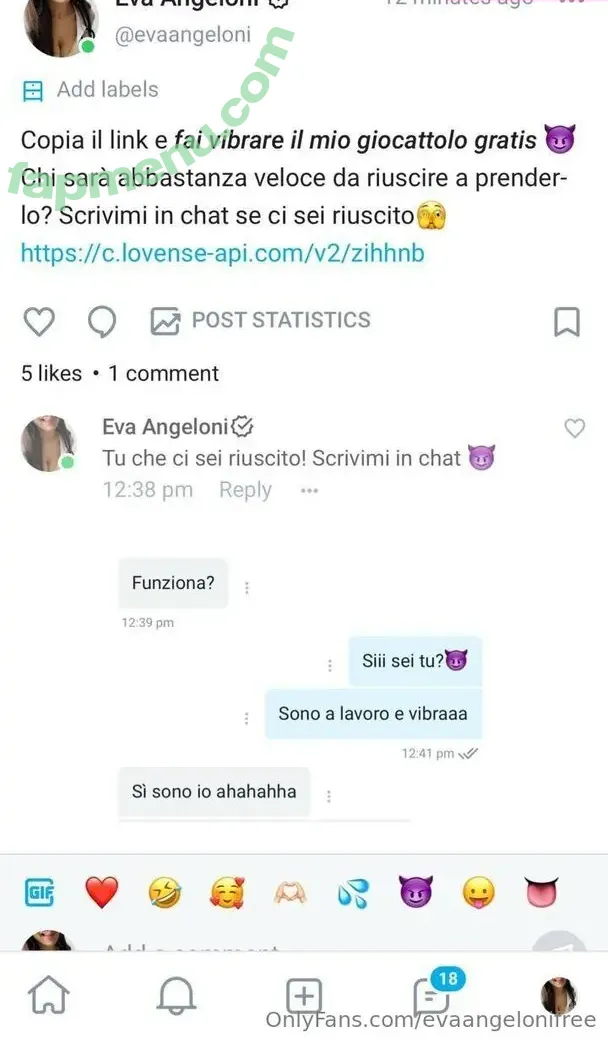Reply to Eva Angeloni's comment

[x=245, y=490]
